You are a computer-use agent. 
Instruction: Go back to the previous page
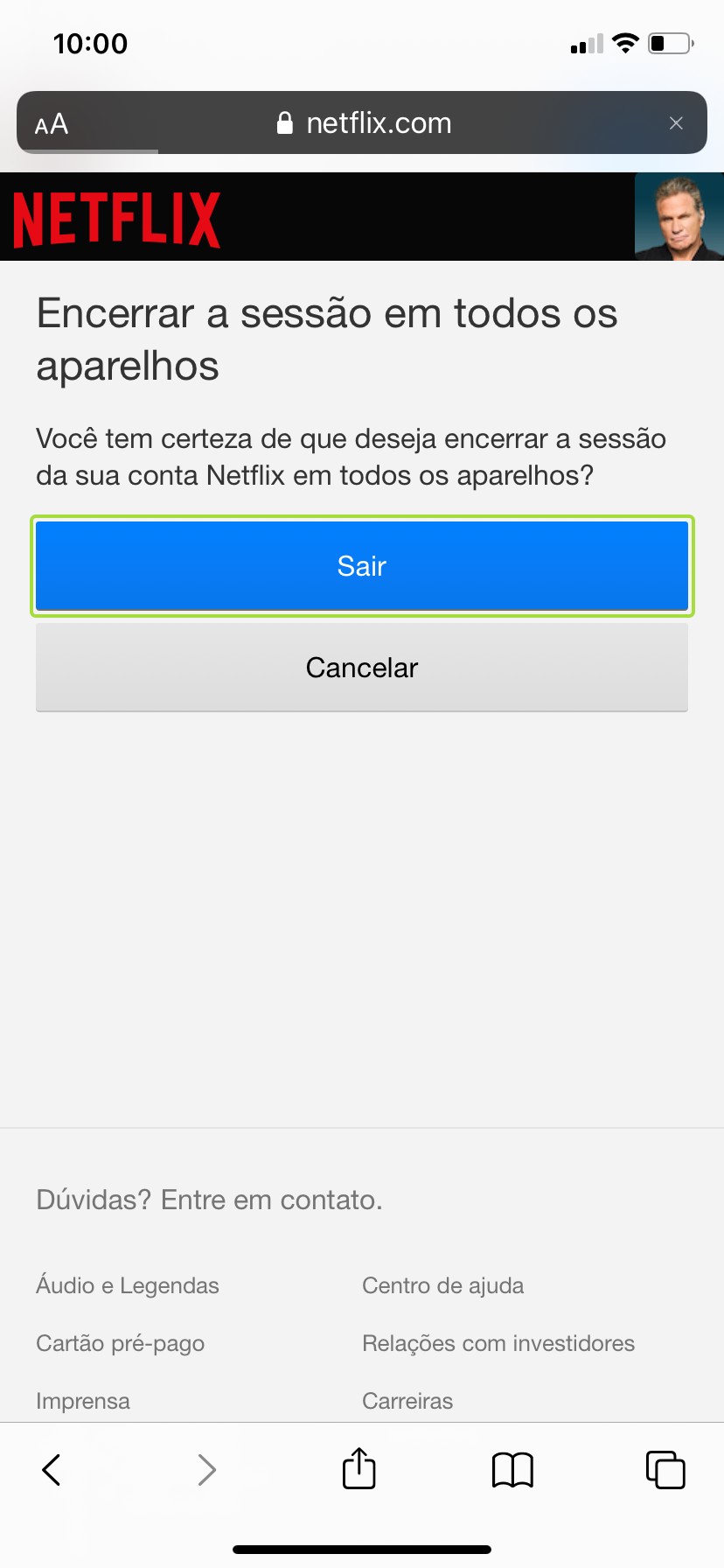point(52,1470)
